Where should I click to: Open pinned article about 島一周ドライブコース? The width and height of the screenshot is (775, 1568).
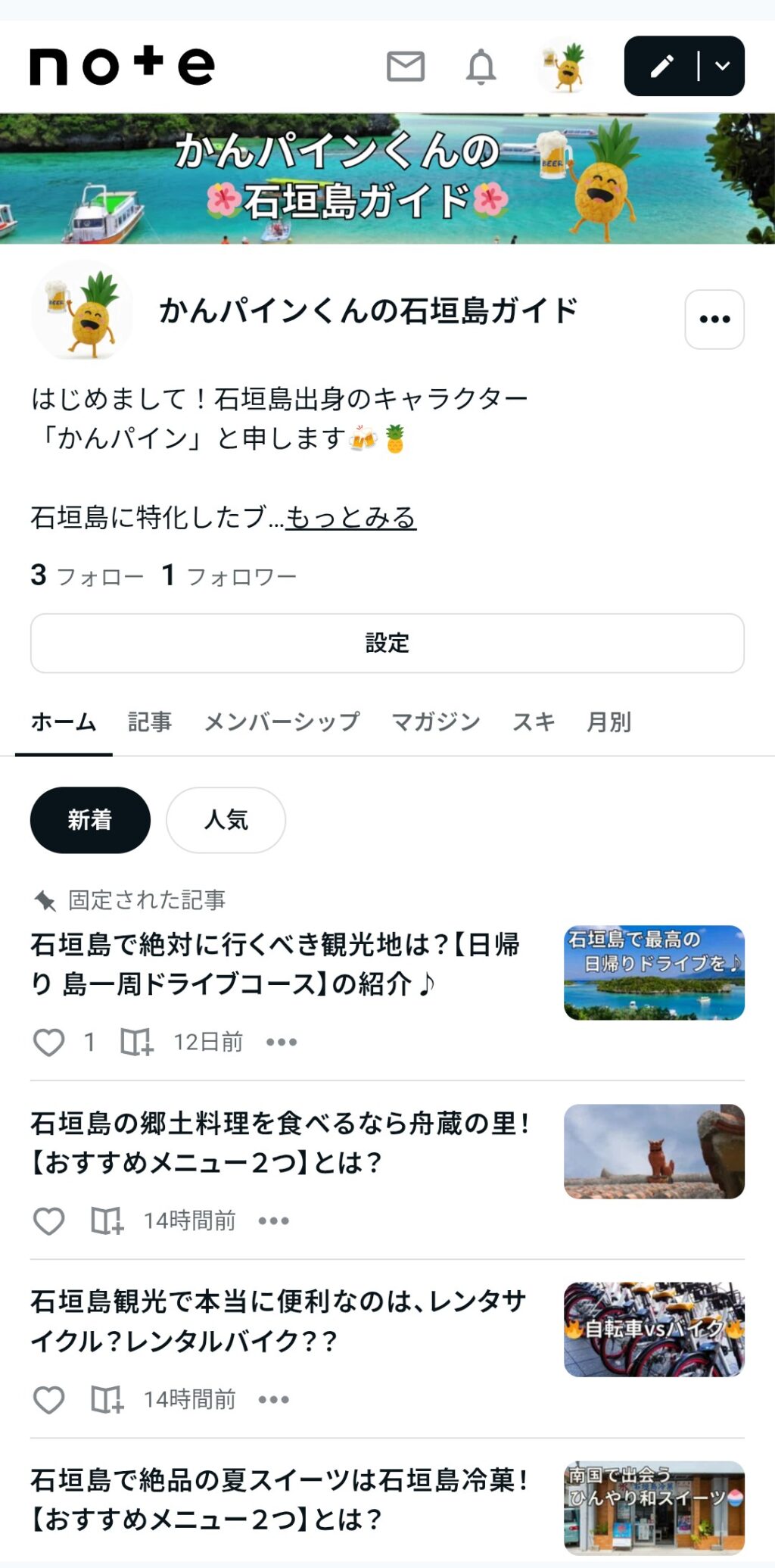click(x=275, y=964)
